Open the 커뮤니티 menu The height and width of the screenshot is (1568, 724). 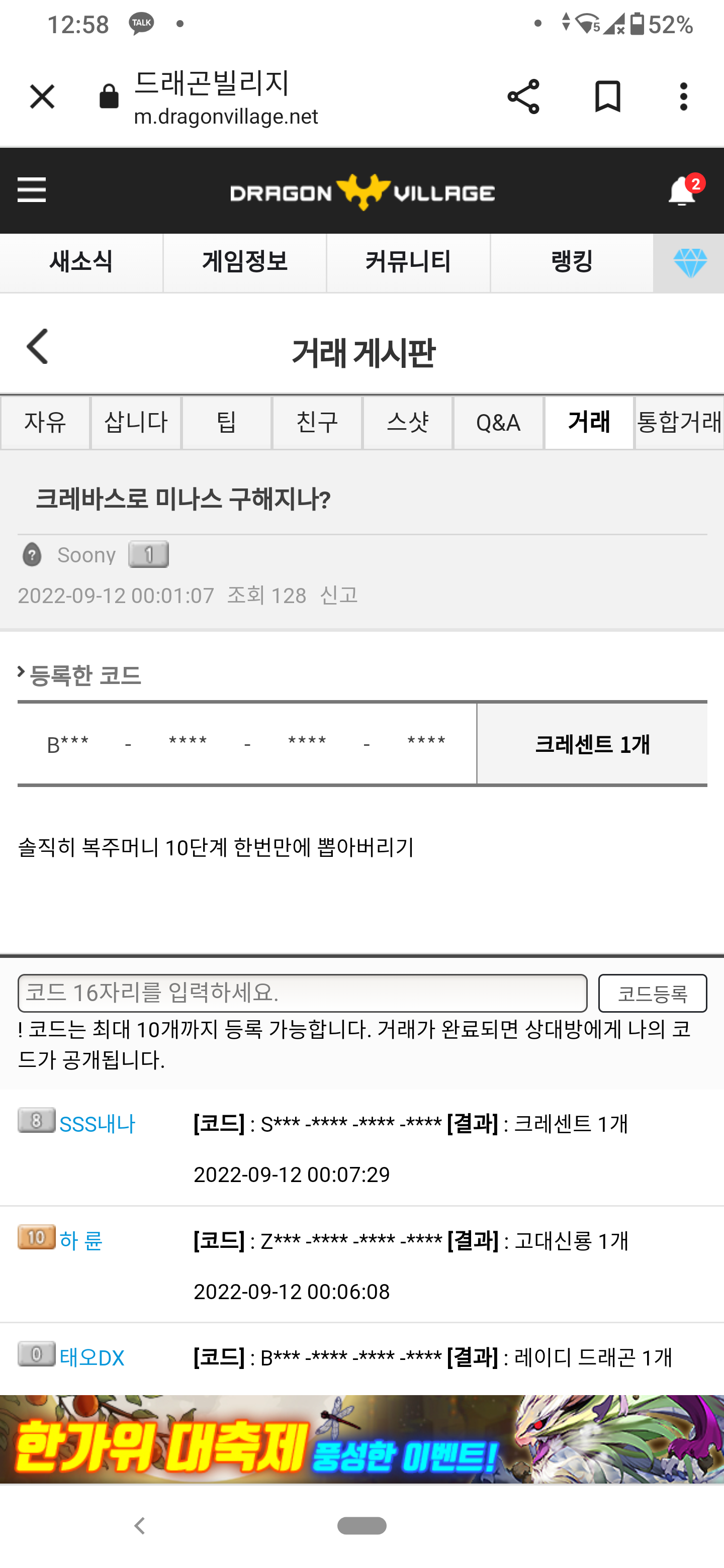pos(408,262)
